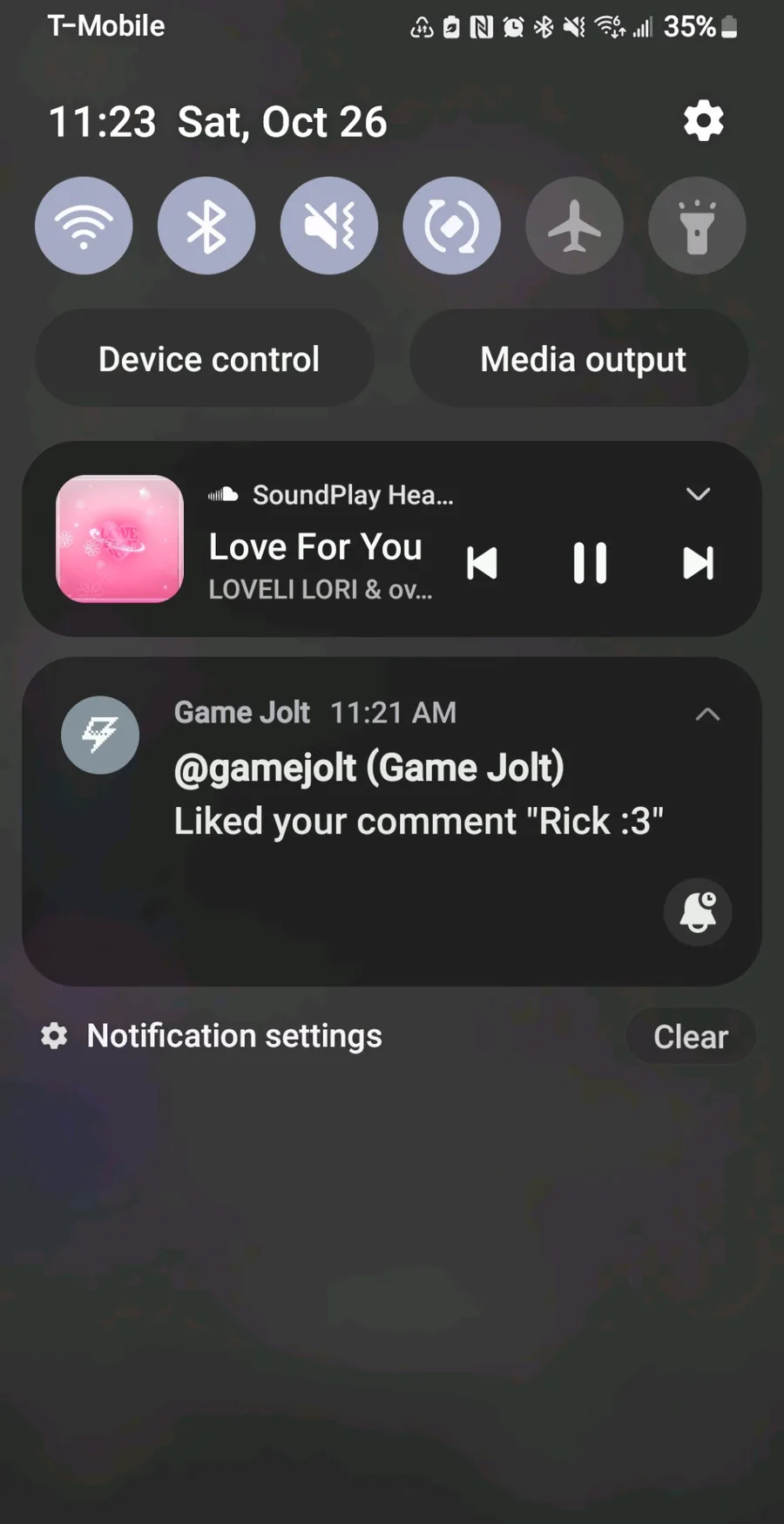Turn on the flashlight
Image resolution: width=784 pixels, height=1524 pixels.
click(x=697, y=226)
